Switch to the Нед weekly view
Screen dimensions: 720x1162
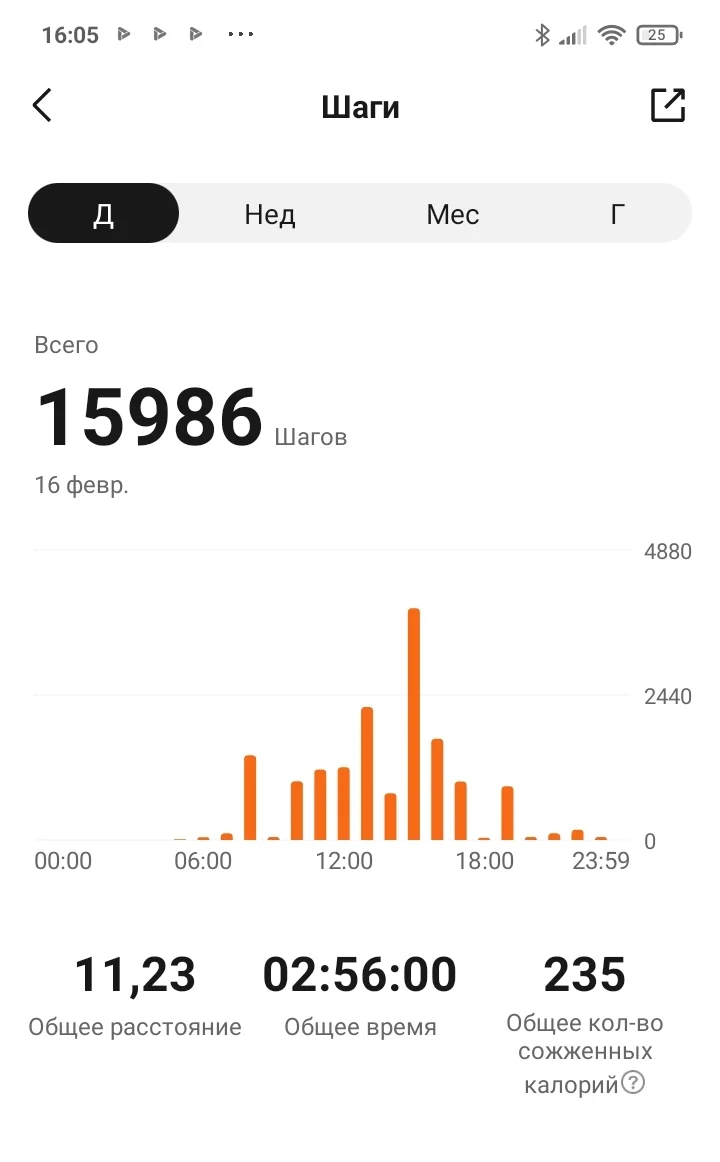(270, 214)
